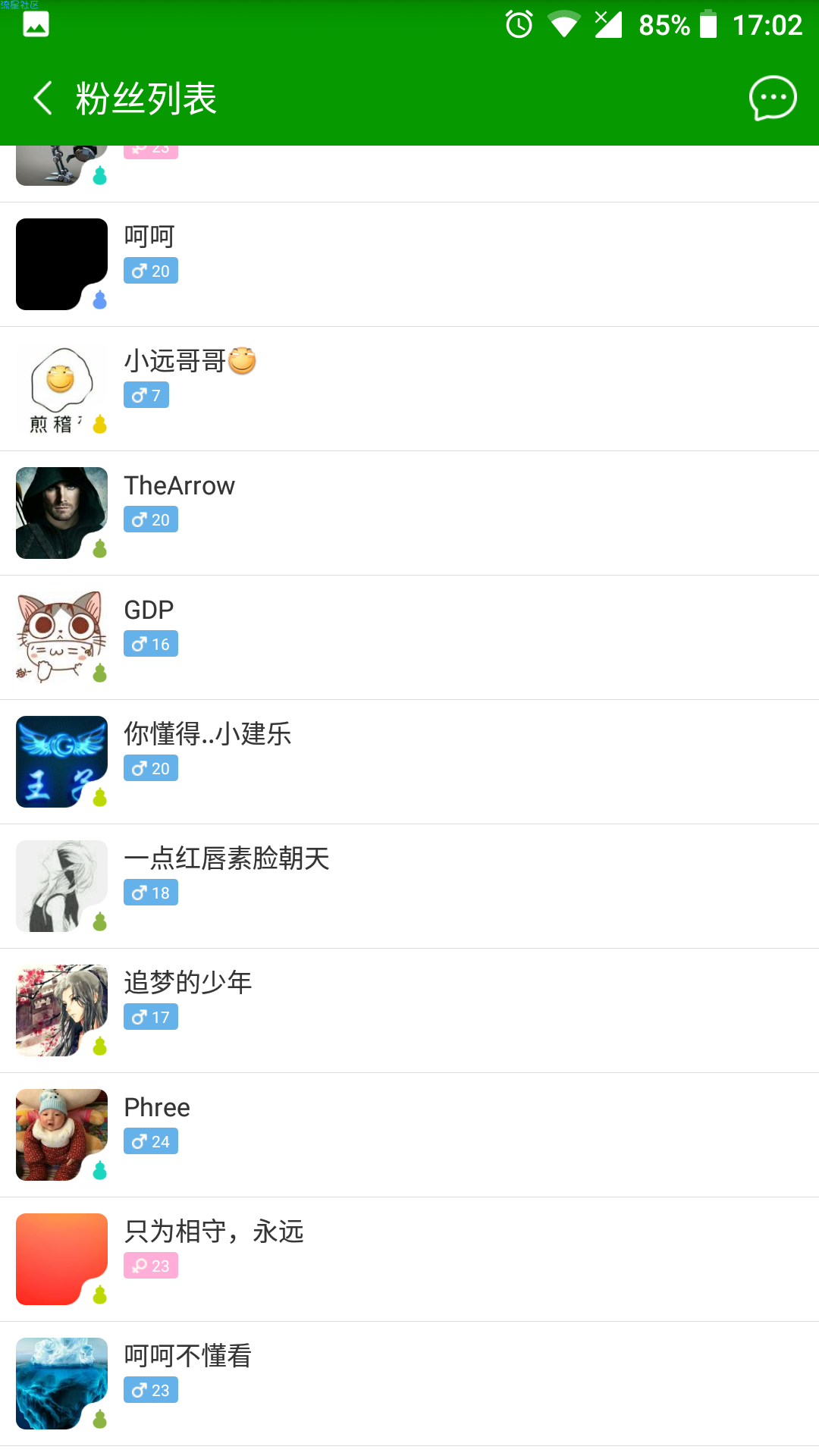Open 你懂得..小建乐 in the list
The width and height of the screenshot is (819, 1456).
point(409,762)
